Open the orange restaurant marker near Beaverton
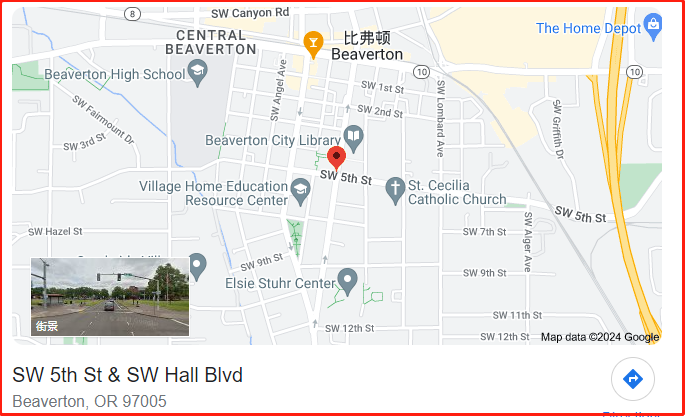 click(313, 41)
